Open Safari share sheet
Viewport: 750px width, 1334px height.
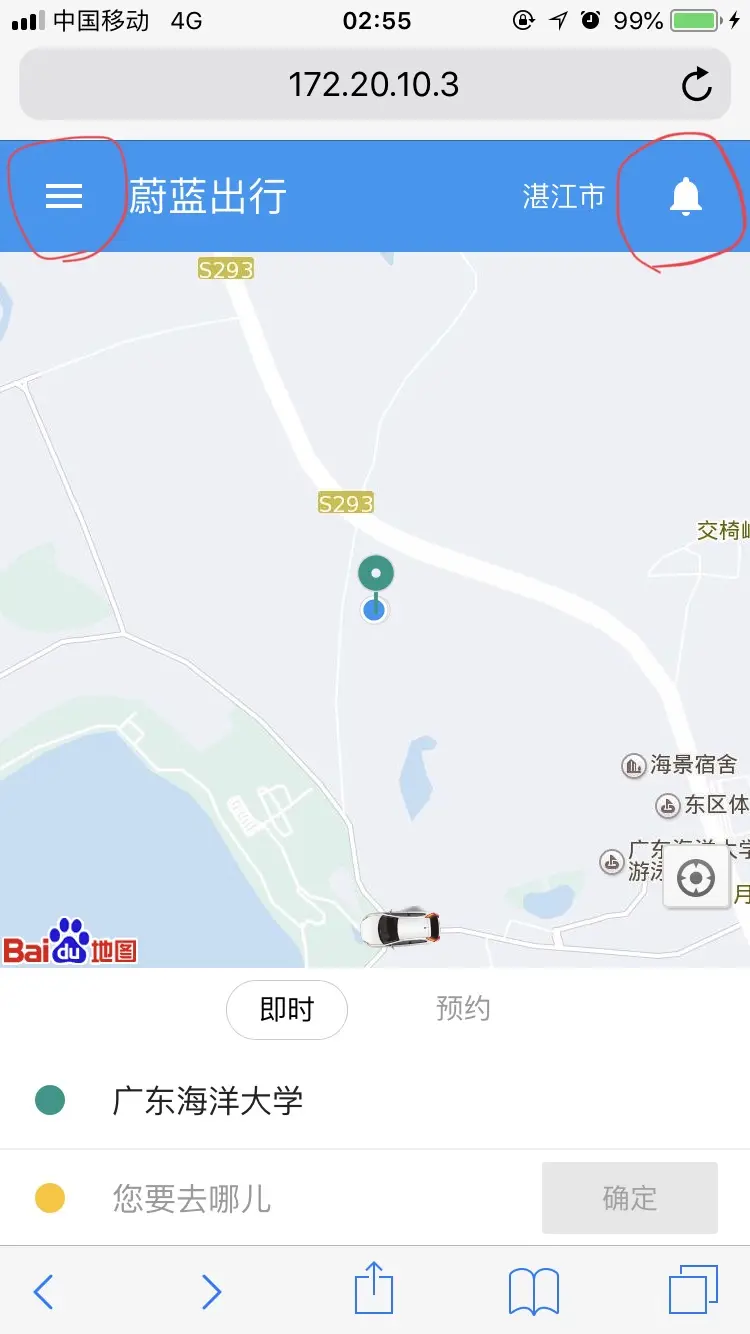(x=375, y=1288)
